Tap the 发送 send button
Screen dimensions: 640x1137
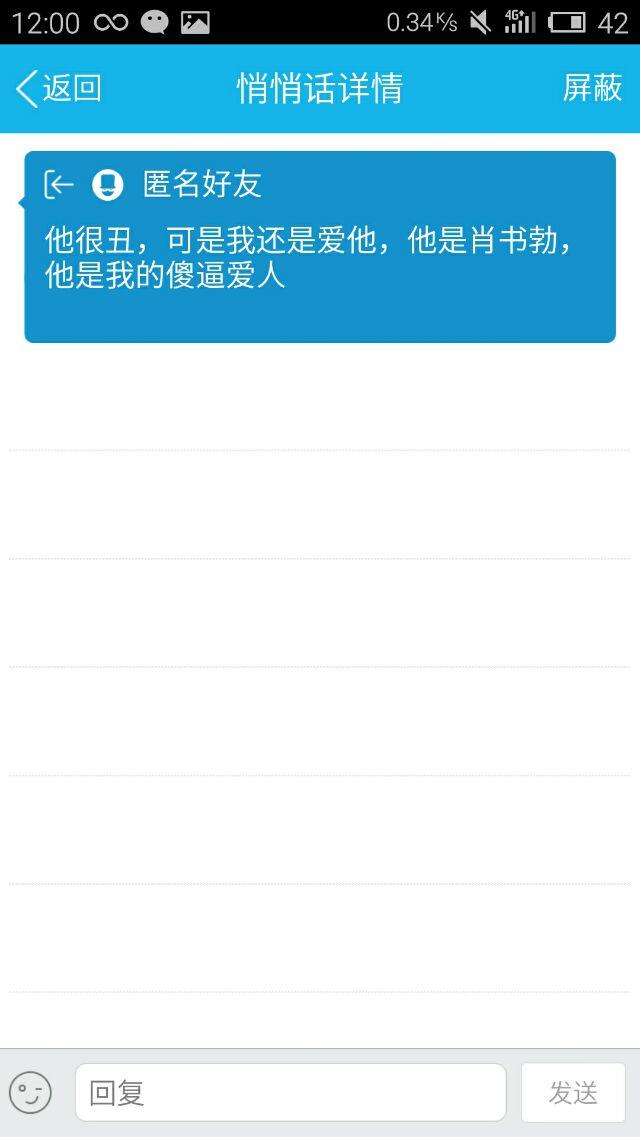click(x=573, y=1092)
